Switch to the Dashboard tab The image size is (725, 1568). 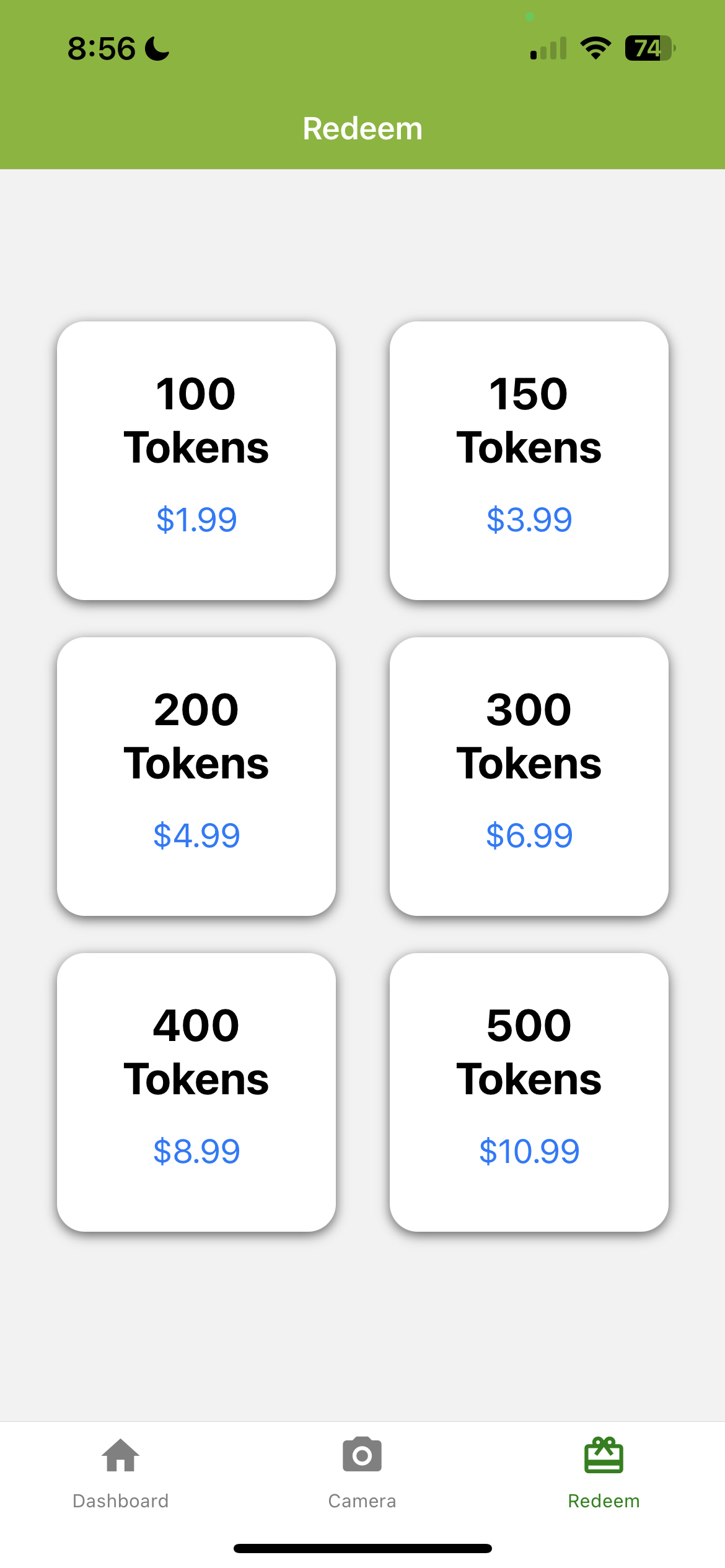click(x=120, y=1472)
